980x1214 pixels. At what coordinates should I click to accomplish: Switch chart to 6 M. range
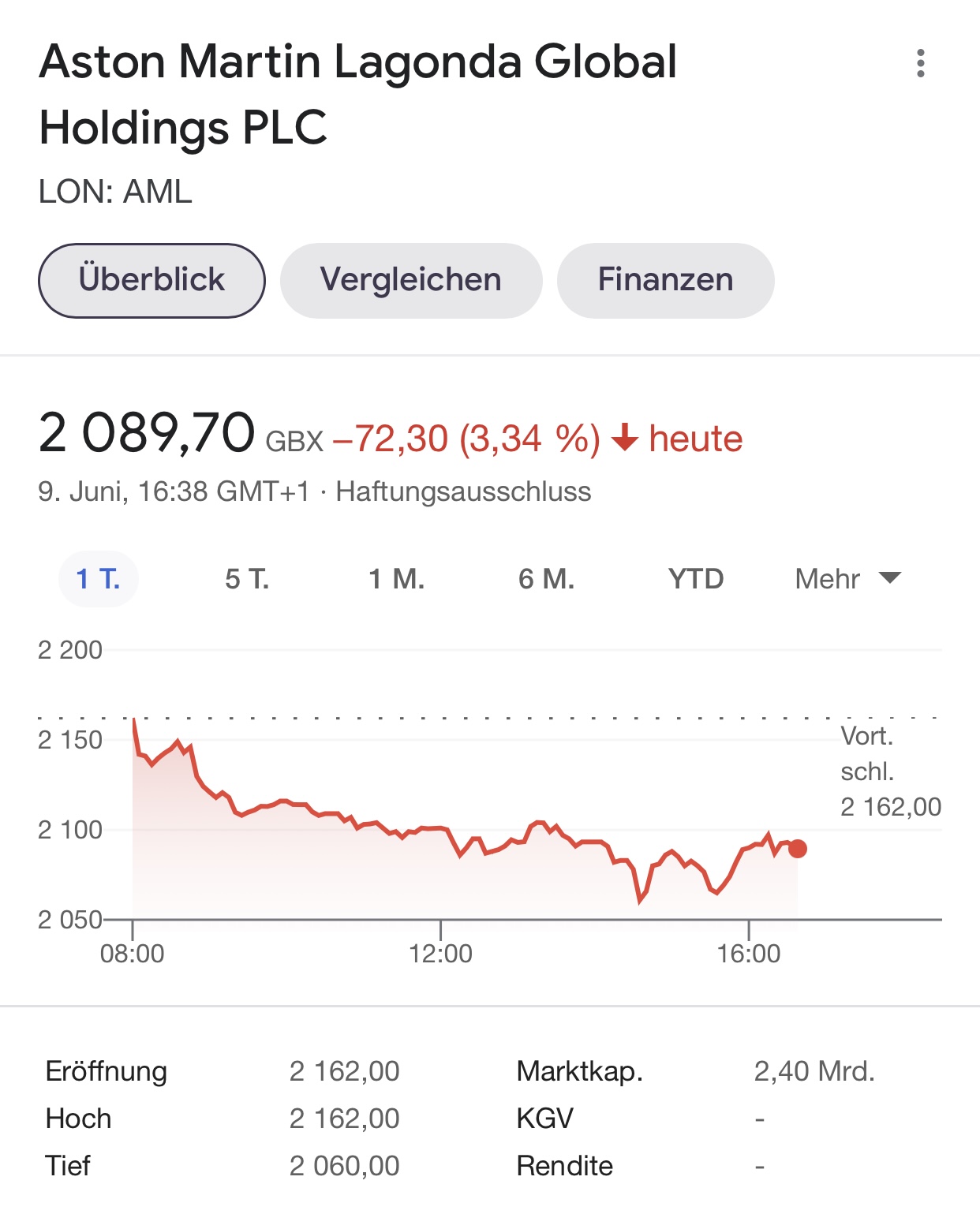point(546,579)
